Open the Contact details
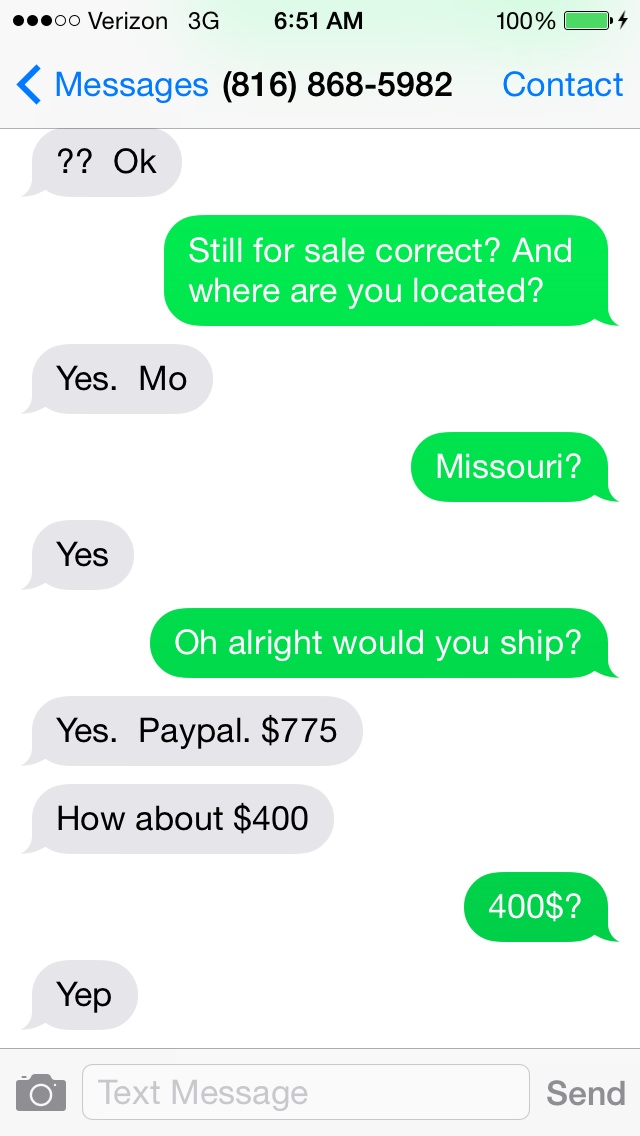The height and width of the screenshot is (1136, 640). point(562,85)
